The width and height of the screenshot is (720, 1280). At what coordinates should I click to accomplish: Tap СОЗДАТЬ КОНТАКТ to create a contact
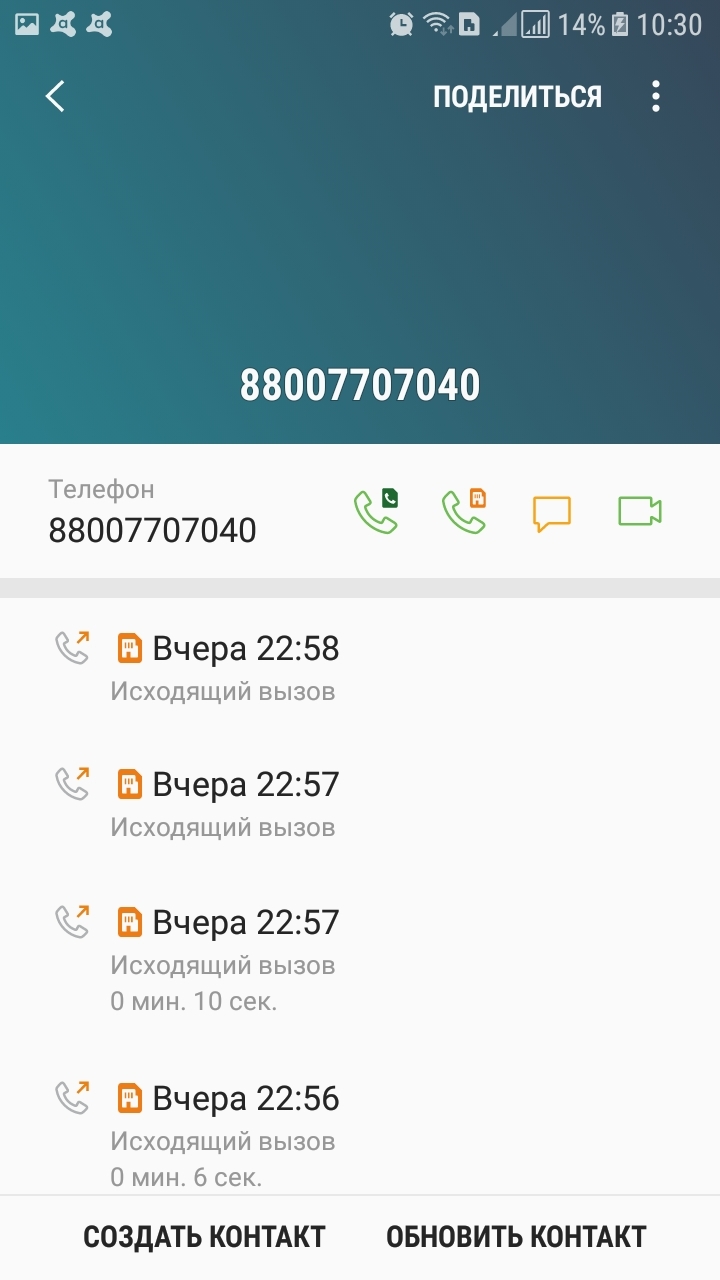click(204, 1237)
